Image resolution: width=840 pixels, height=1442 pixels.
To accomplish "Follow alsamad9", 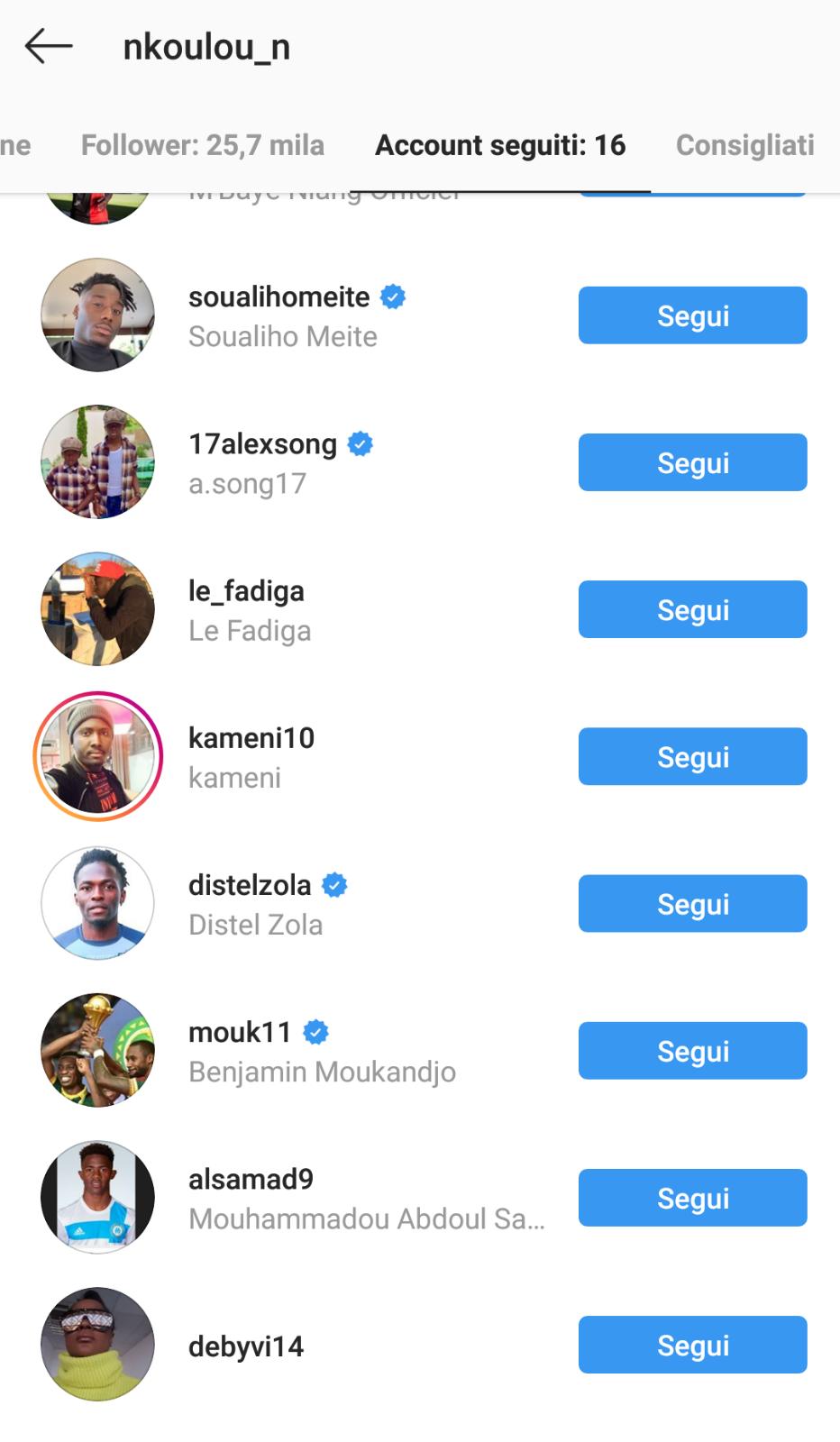I will tap(692, 1197).
